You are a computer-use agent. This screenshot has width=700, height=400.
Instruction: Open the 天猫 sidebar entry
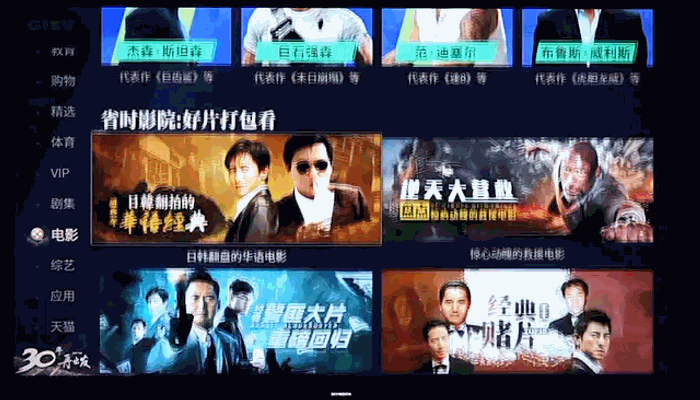coord(63,327)
